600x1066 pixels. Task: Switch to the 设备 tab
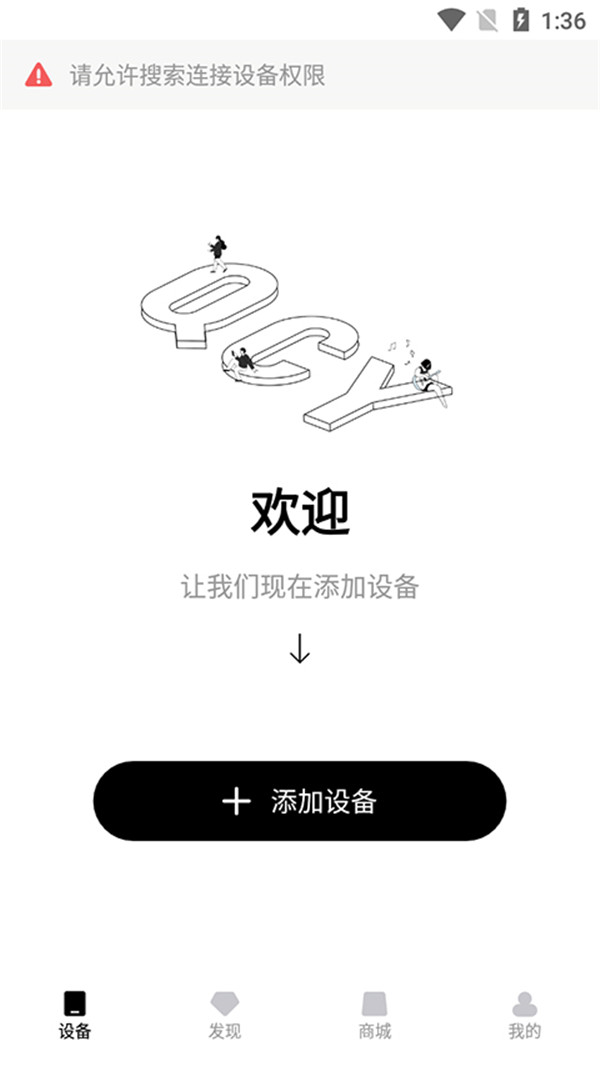pos(75,1015)
